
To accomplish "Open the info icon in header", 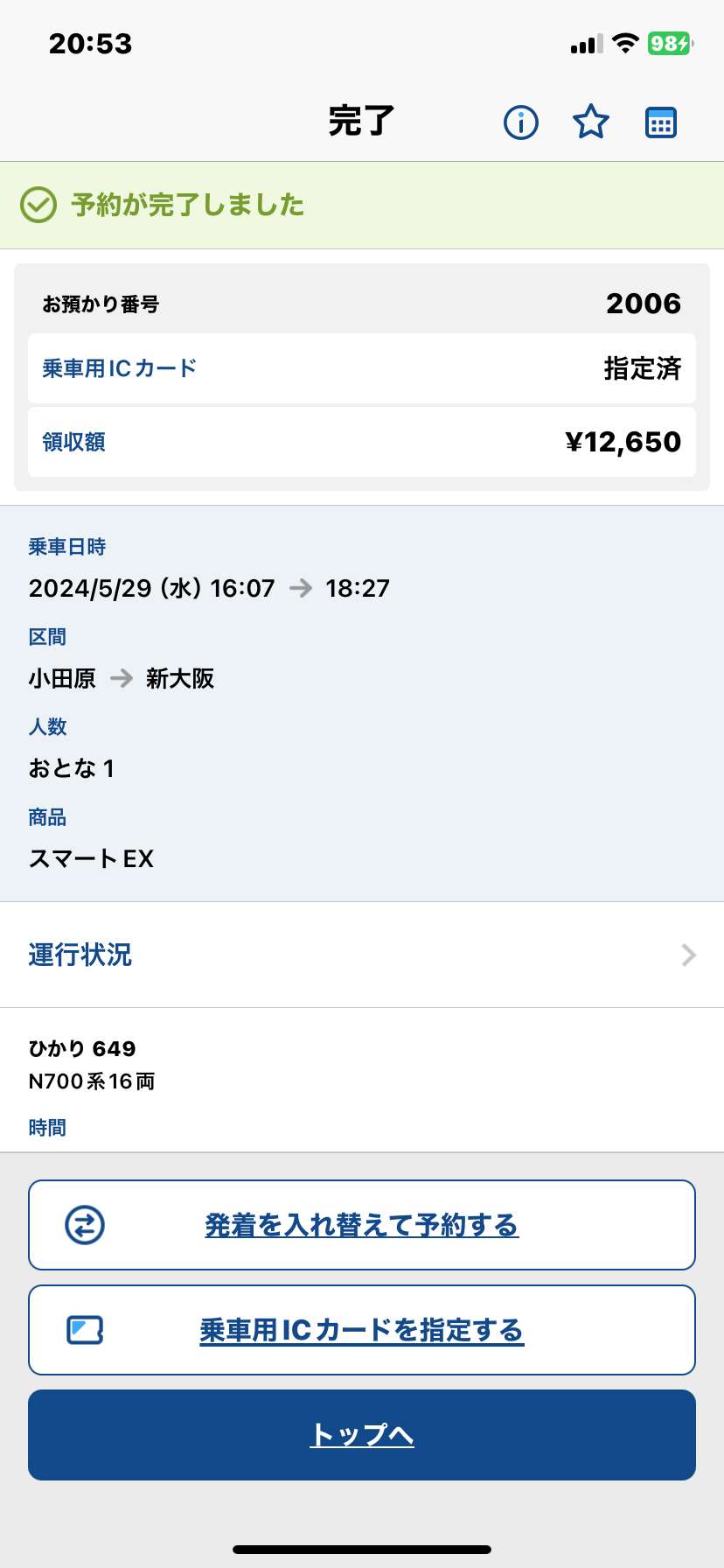I will 521,122.
